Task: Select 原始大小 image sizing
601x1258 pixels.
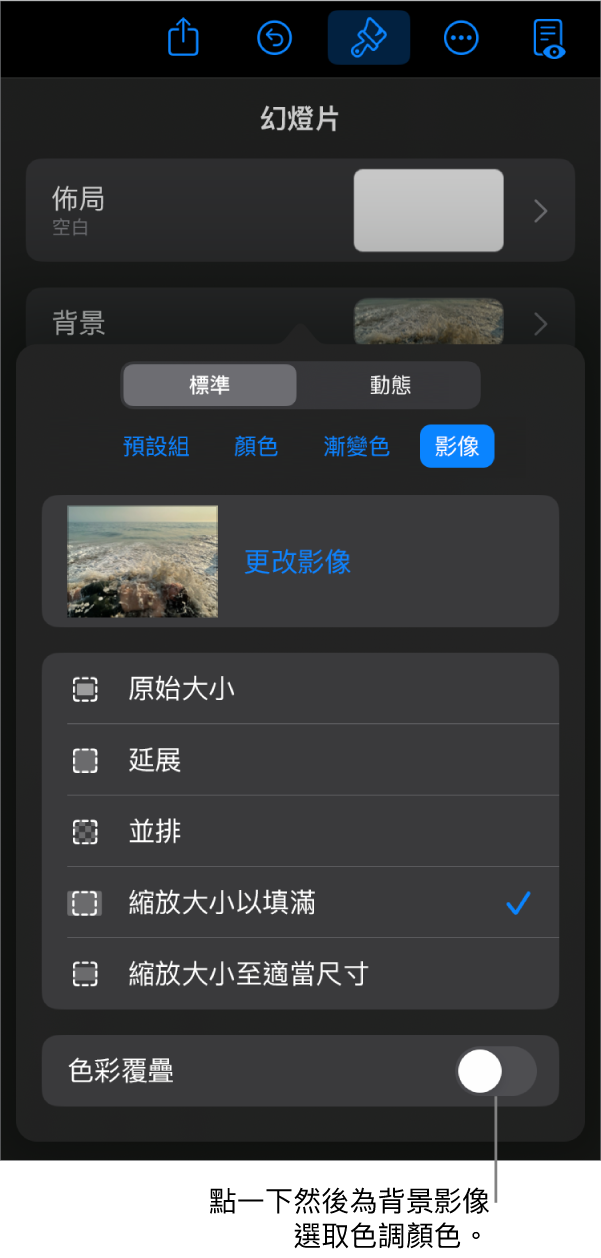Action: click(300, 688)
